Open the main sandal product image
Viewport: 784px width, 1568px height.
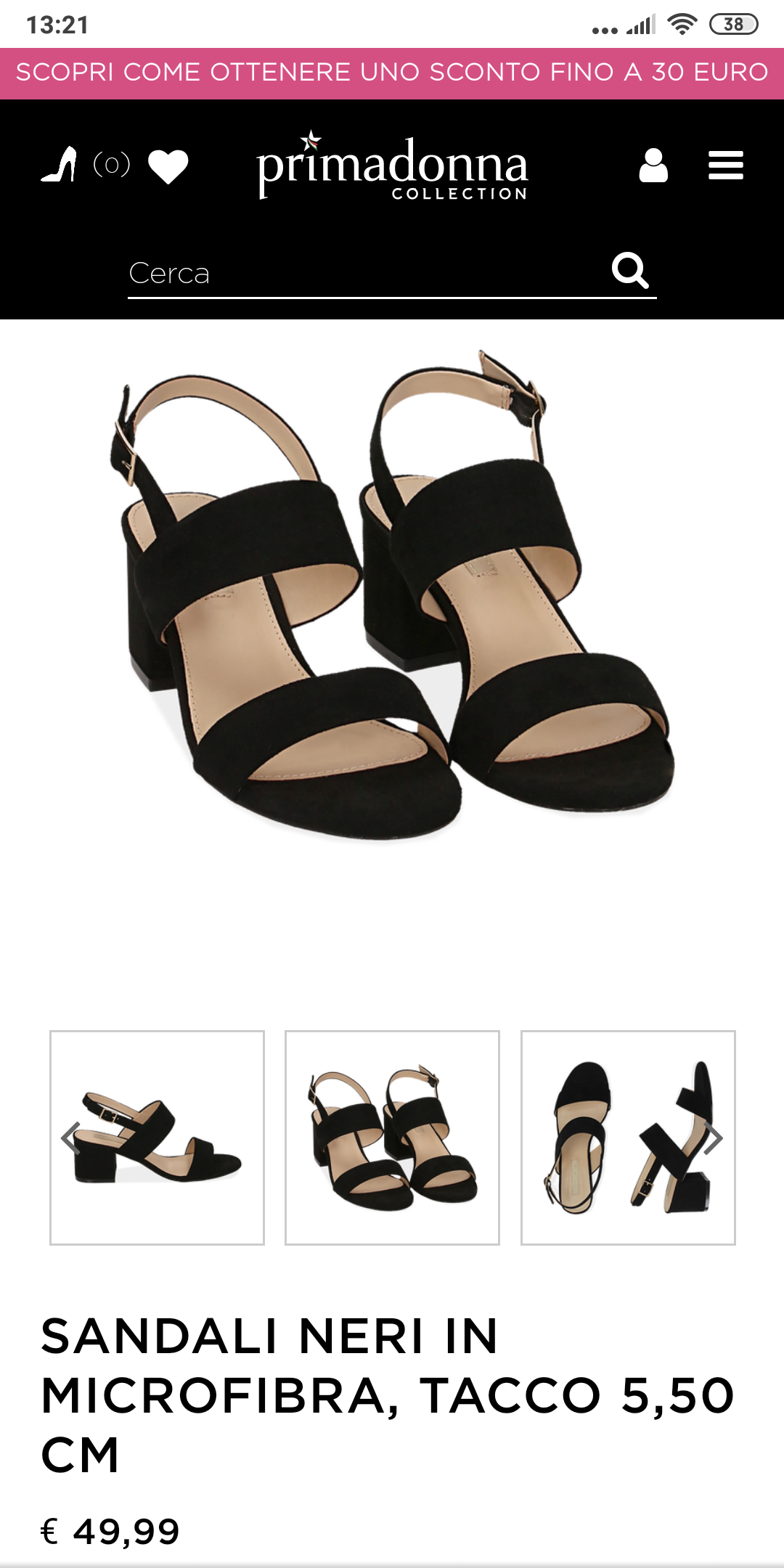click(392, 595)
